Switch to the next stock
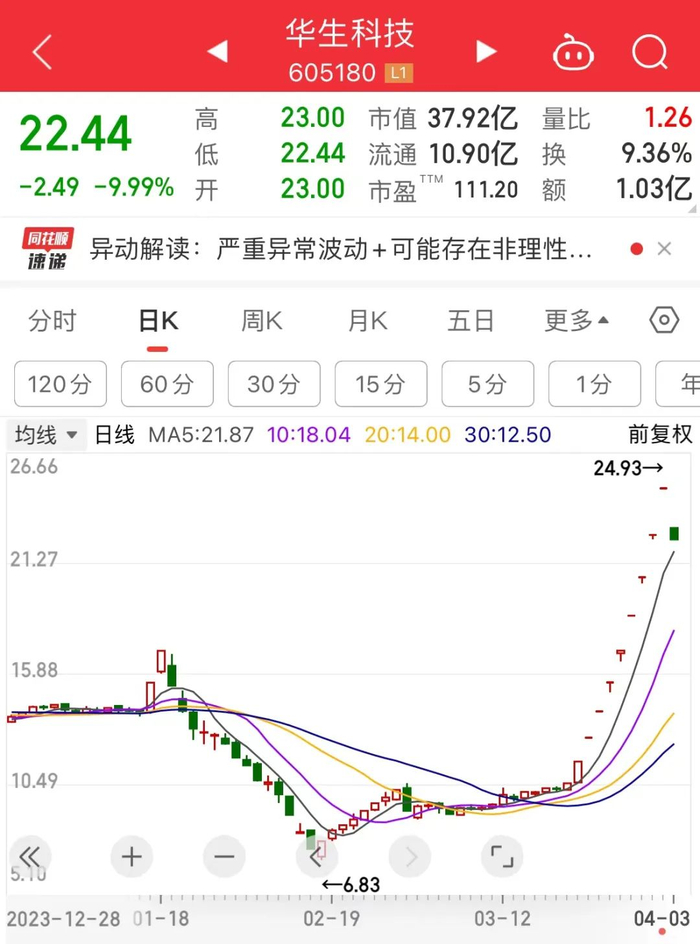700x944 pixels. (486, 52)
